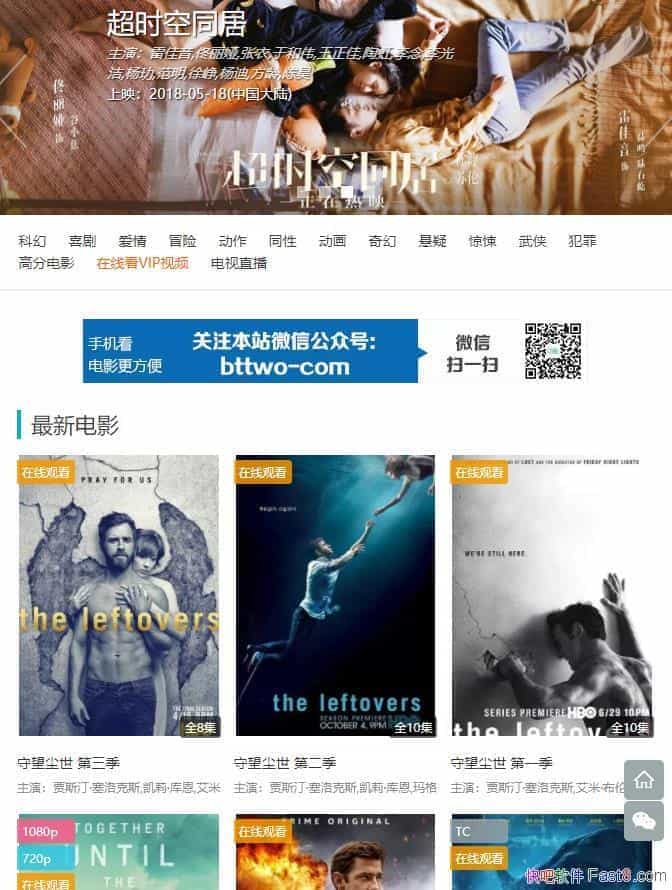This screenshot has width=672, height=890.
Task: Open the 高分电影 list
Action: coord(46,264)
